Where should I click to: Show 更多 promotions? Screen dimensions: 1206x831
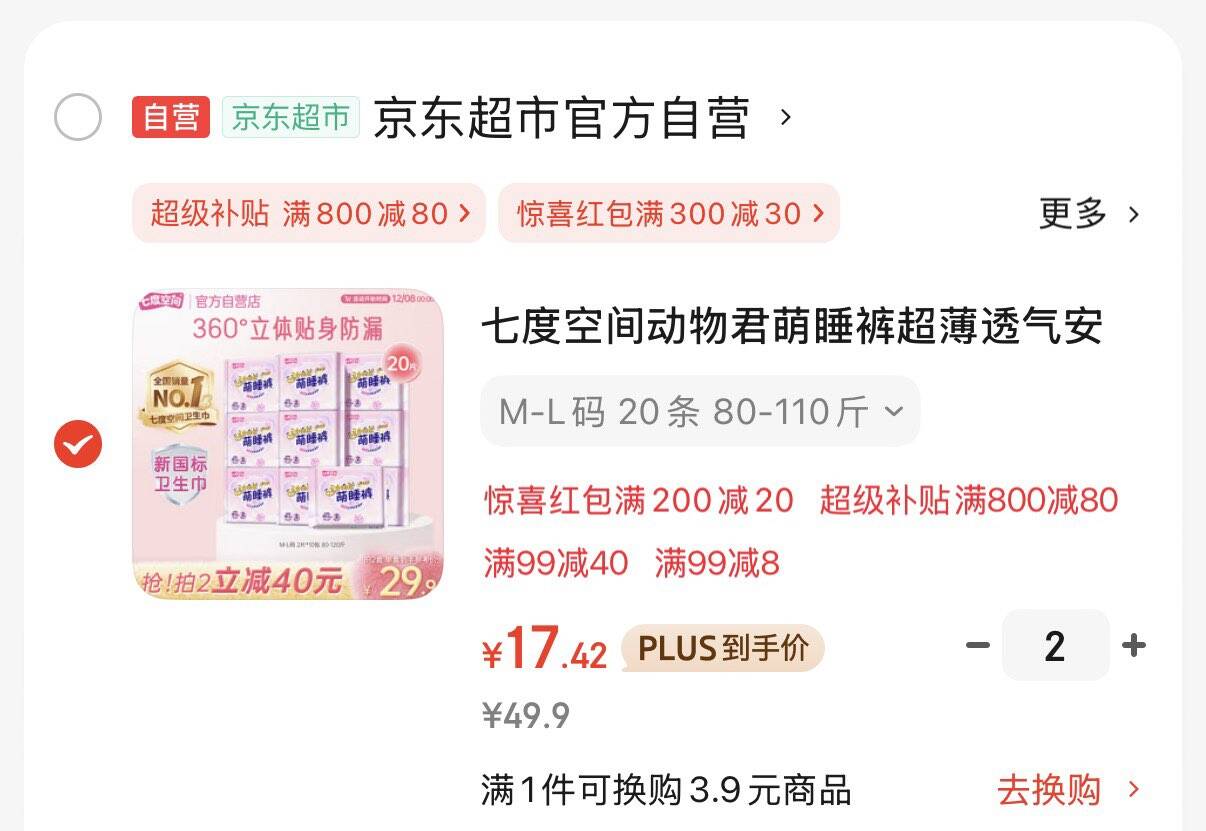coord(1089,213)
